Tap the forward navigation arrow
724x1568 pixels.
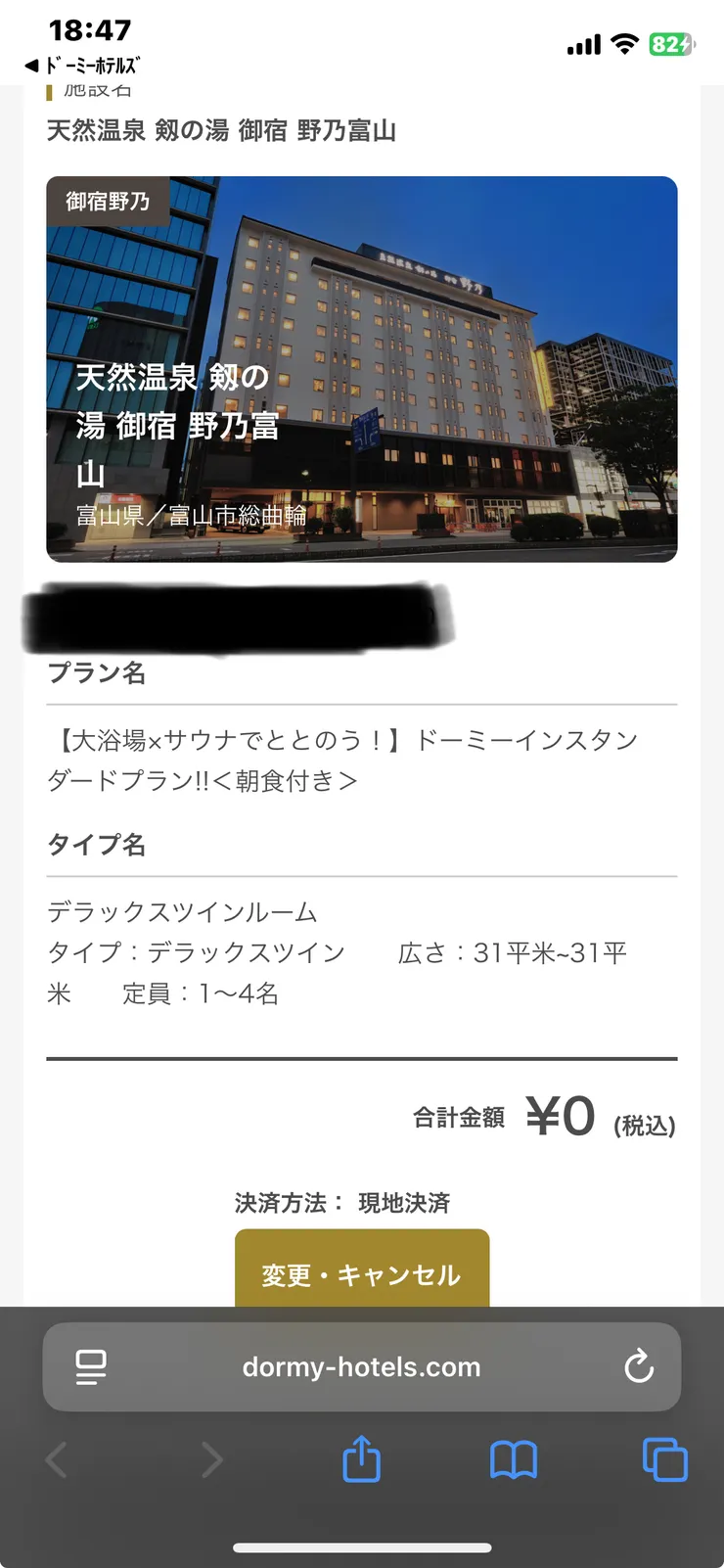(212, 1459)
